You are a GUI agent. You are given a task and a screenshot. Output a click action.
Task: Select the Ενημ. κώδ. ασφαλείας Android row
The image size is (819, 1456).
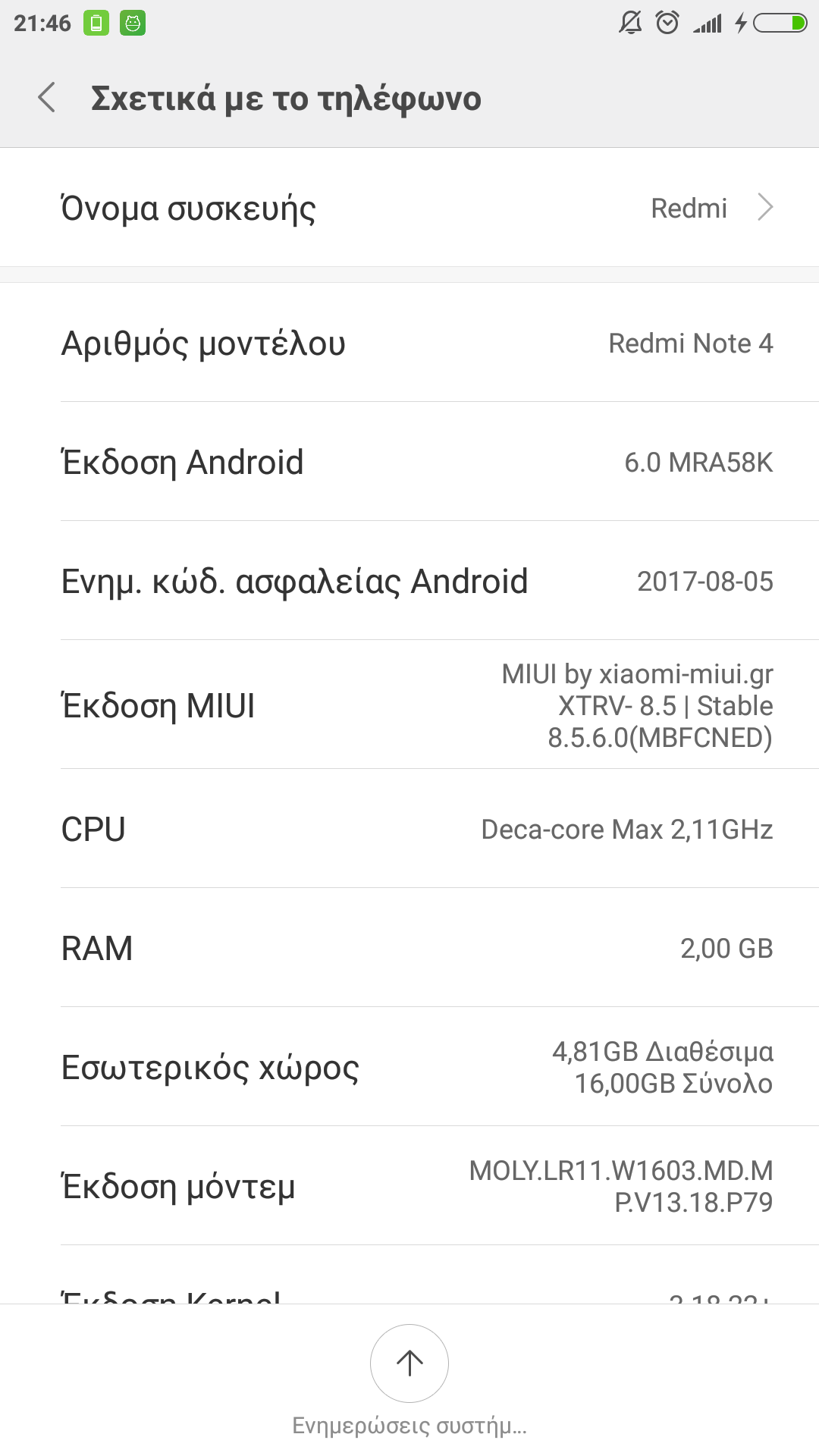(409, 581)
